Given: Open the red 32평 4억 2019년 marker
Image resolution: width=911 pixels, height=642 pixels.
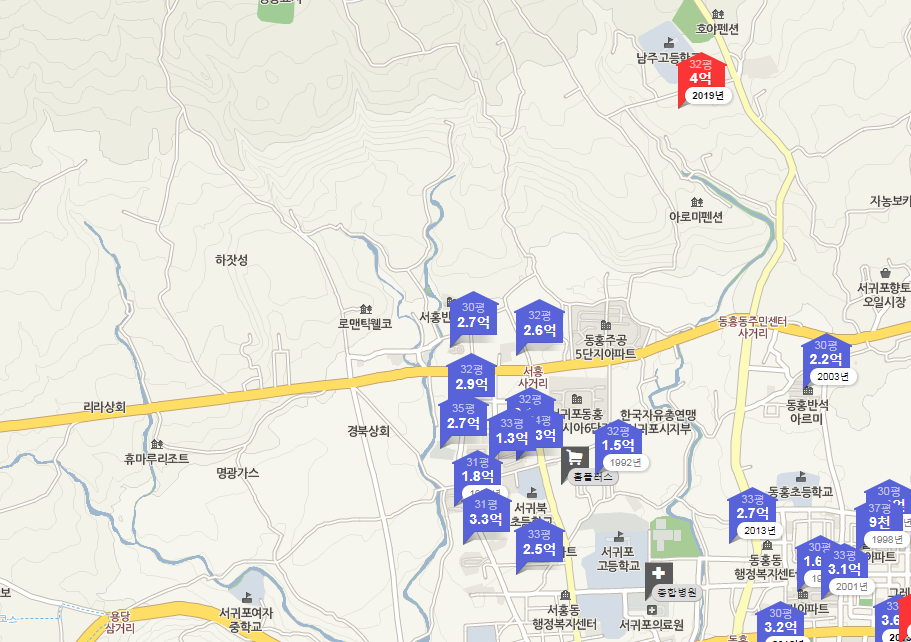Looking at the screenshot, I should coord(700,77).
